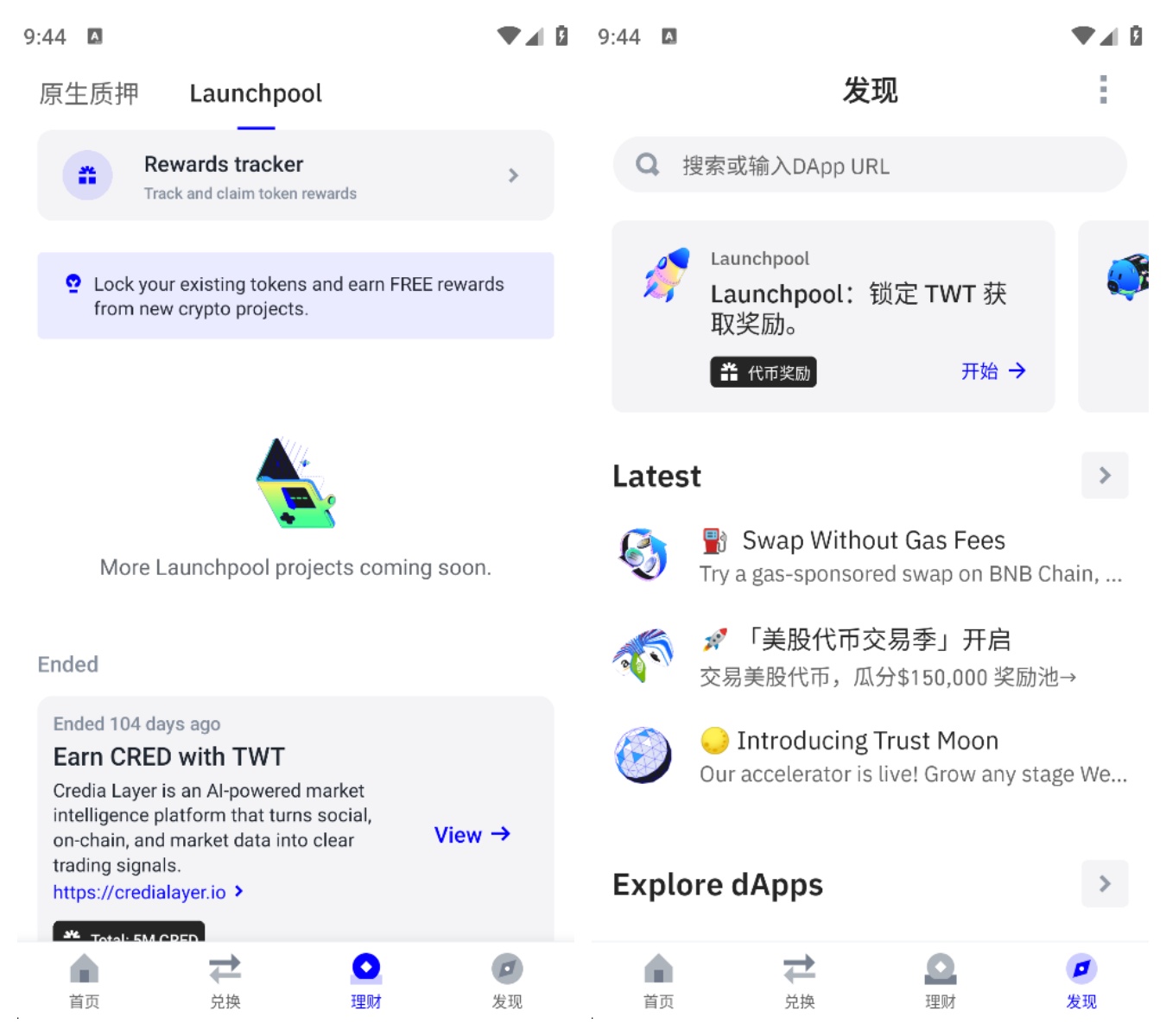This screenshot has width=1166, height=1036.
Task: Go to 首页 on the Launchpool screen
Action: click(x=85, y=981)
